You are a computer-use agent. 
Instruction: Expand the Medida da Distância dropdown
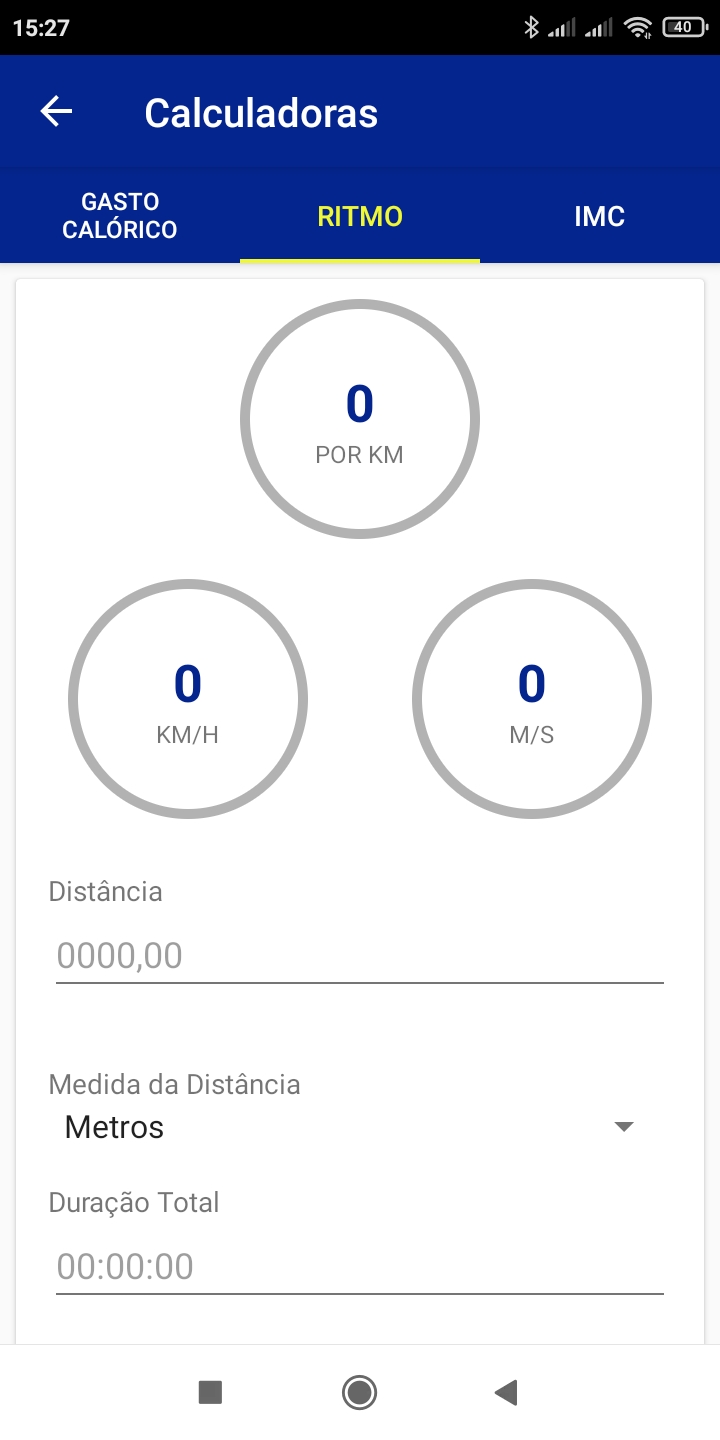pos(350,1127)
